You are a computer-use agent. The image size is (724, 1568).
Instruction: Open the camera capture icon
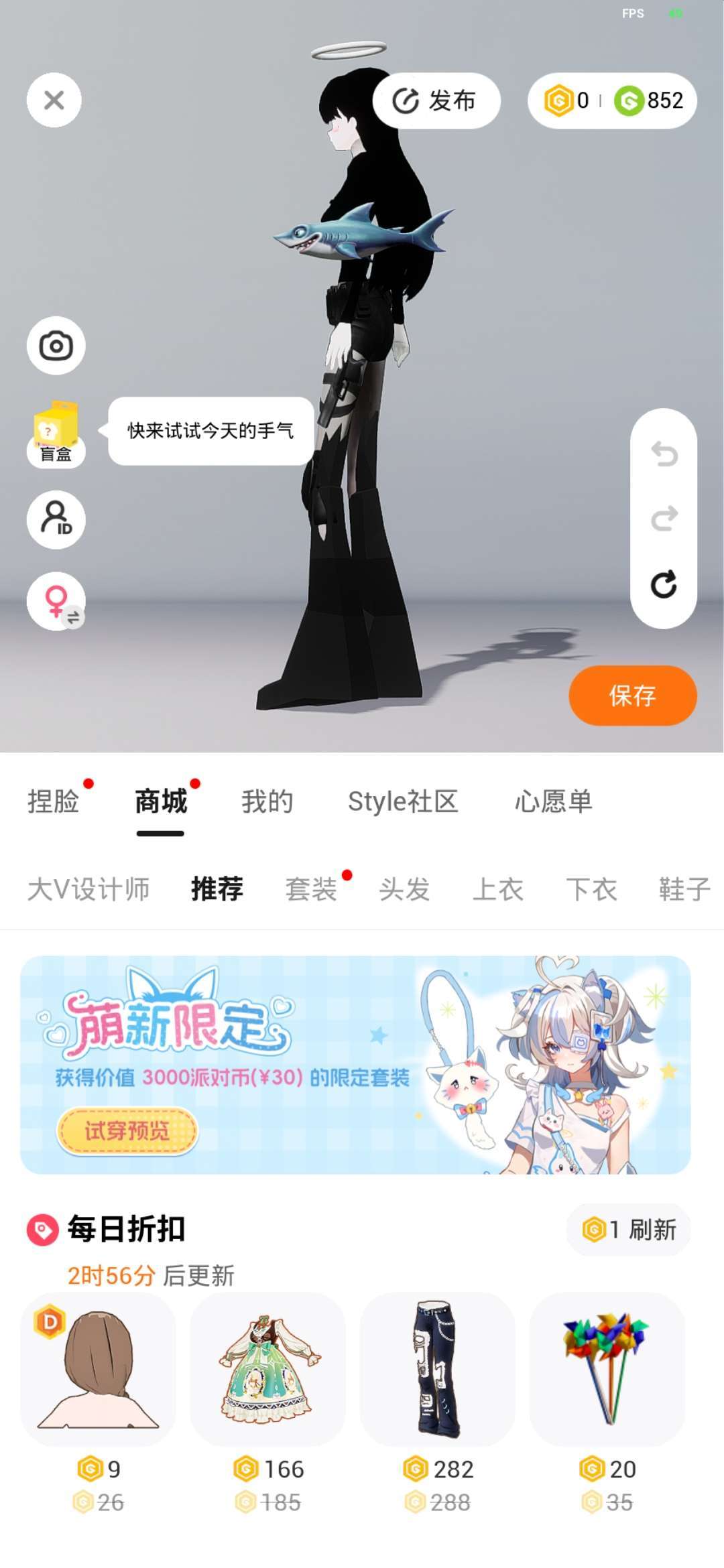(56, 346)
